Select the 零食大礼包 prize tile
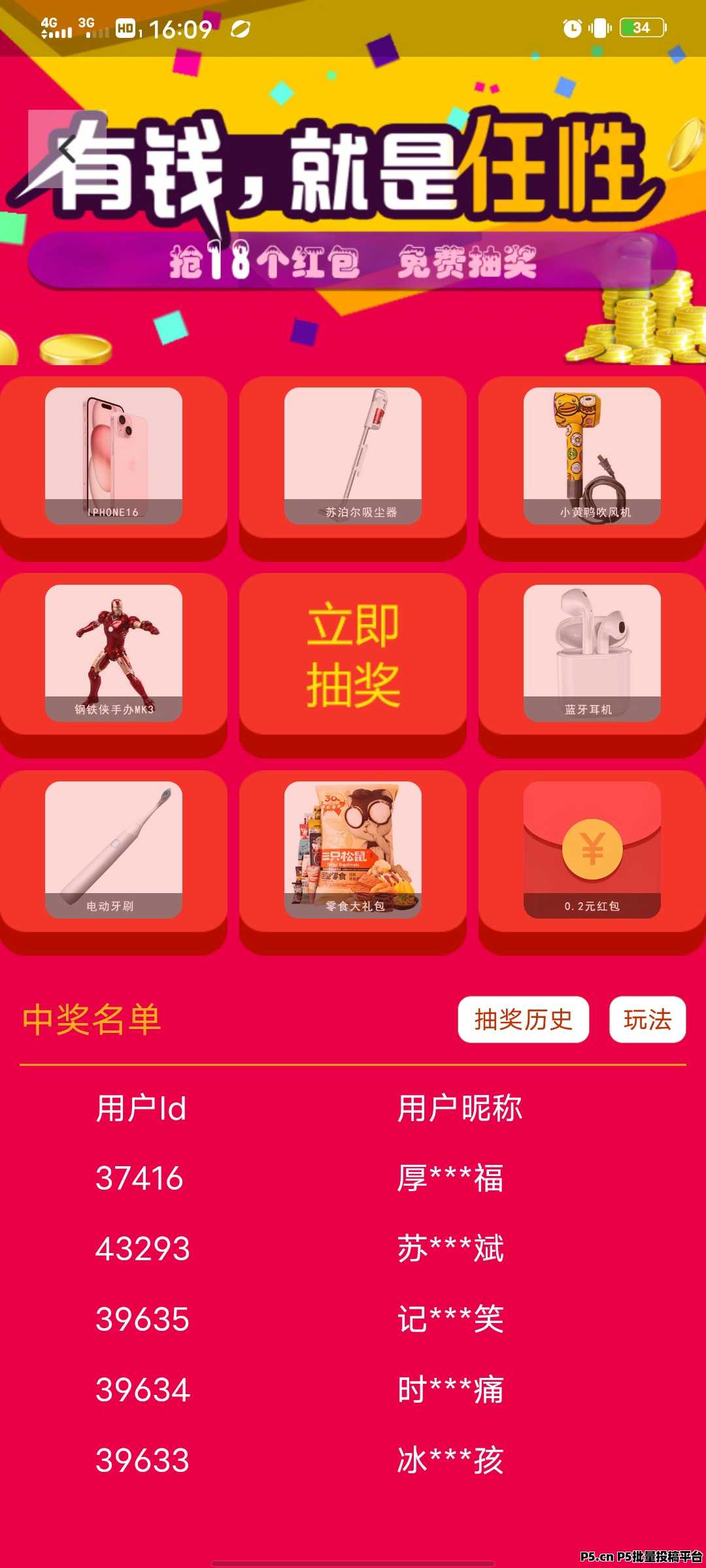The height and width of the screenshot is (1568, 706). [x=353, y=850]
